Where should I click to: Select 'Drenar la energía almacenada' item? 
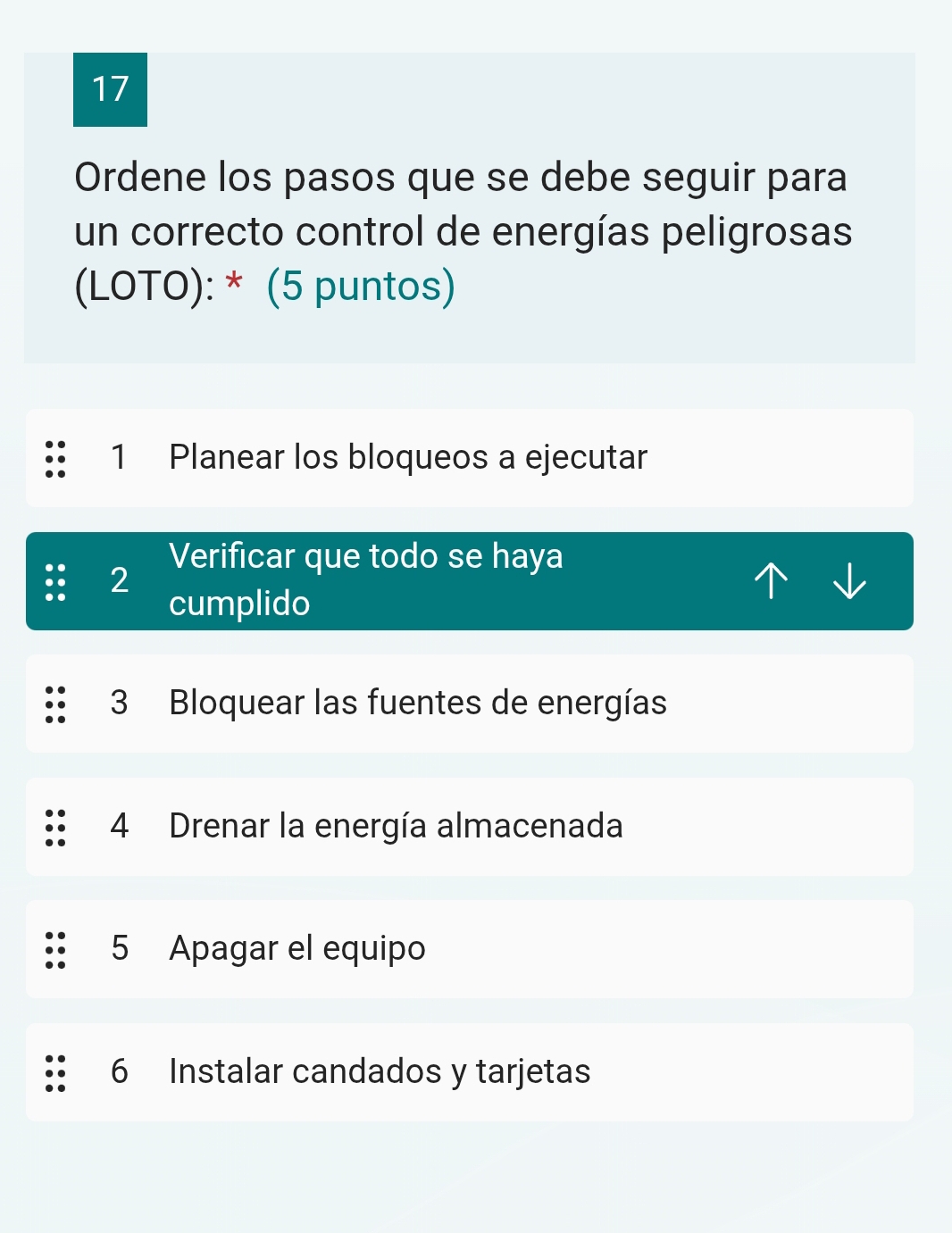pyautogui.click(x=396, y=827)
